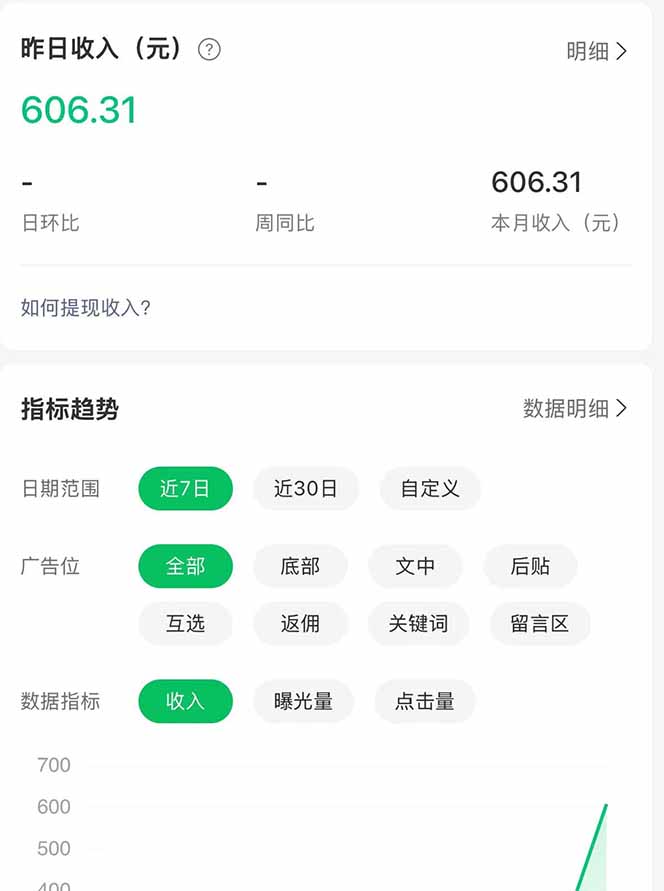Open 数据明细 data details
This screenshot has height=891, width=664.
(x=575, y=408)
